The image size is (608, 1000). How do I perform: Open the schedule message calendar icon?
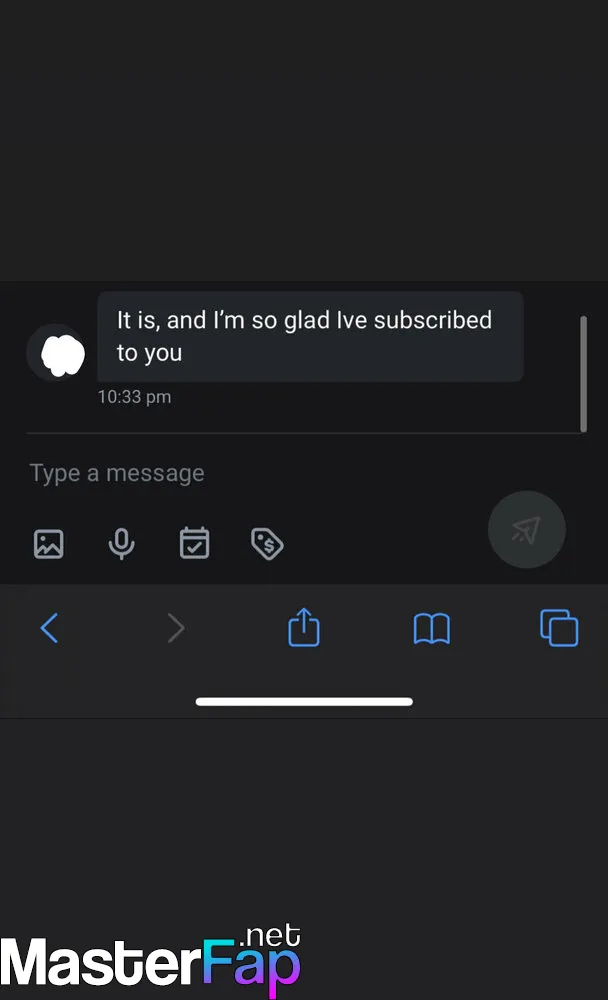click(x=194, y=543)
